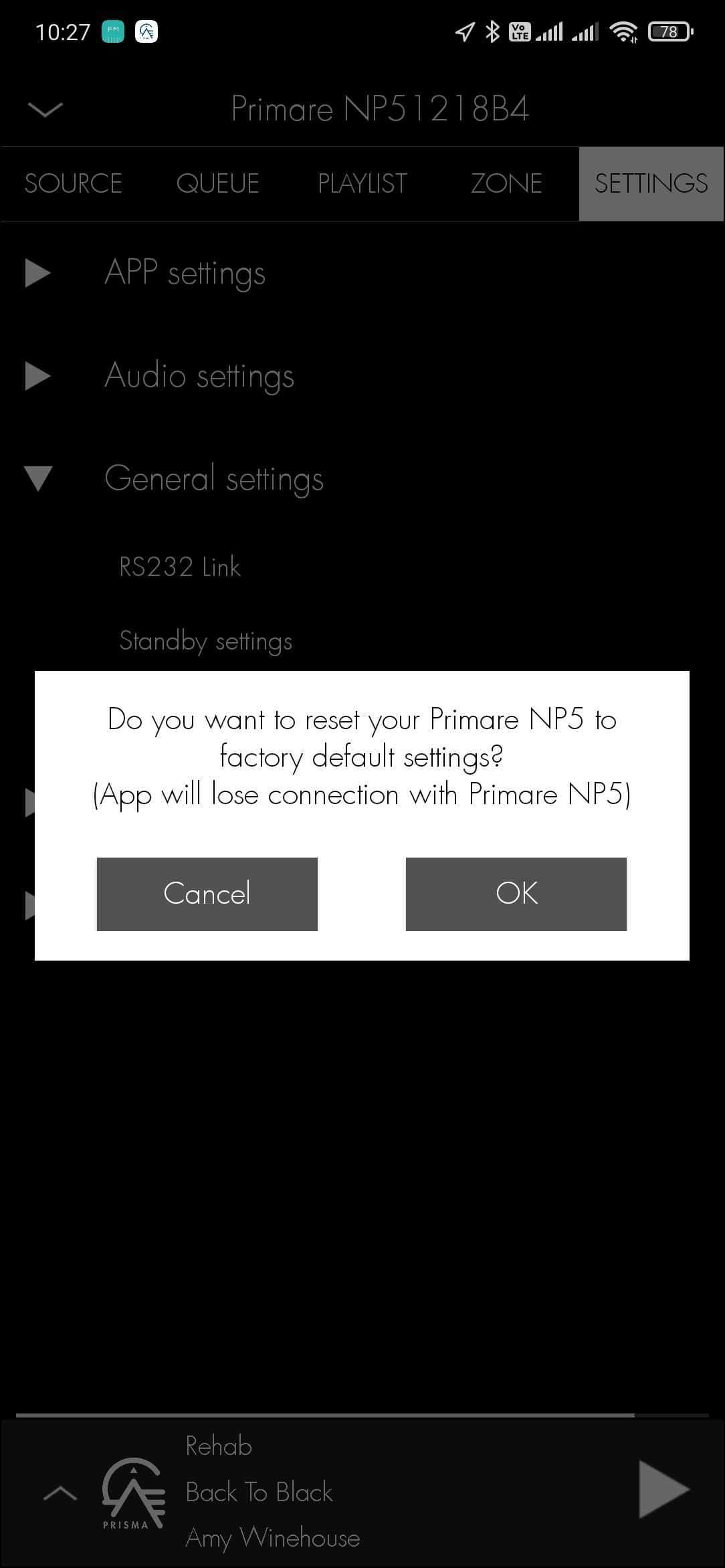Switch to the QUEUE tab
Screen dimensions: 725x1568
click(217, 183)
